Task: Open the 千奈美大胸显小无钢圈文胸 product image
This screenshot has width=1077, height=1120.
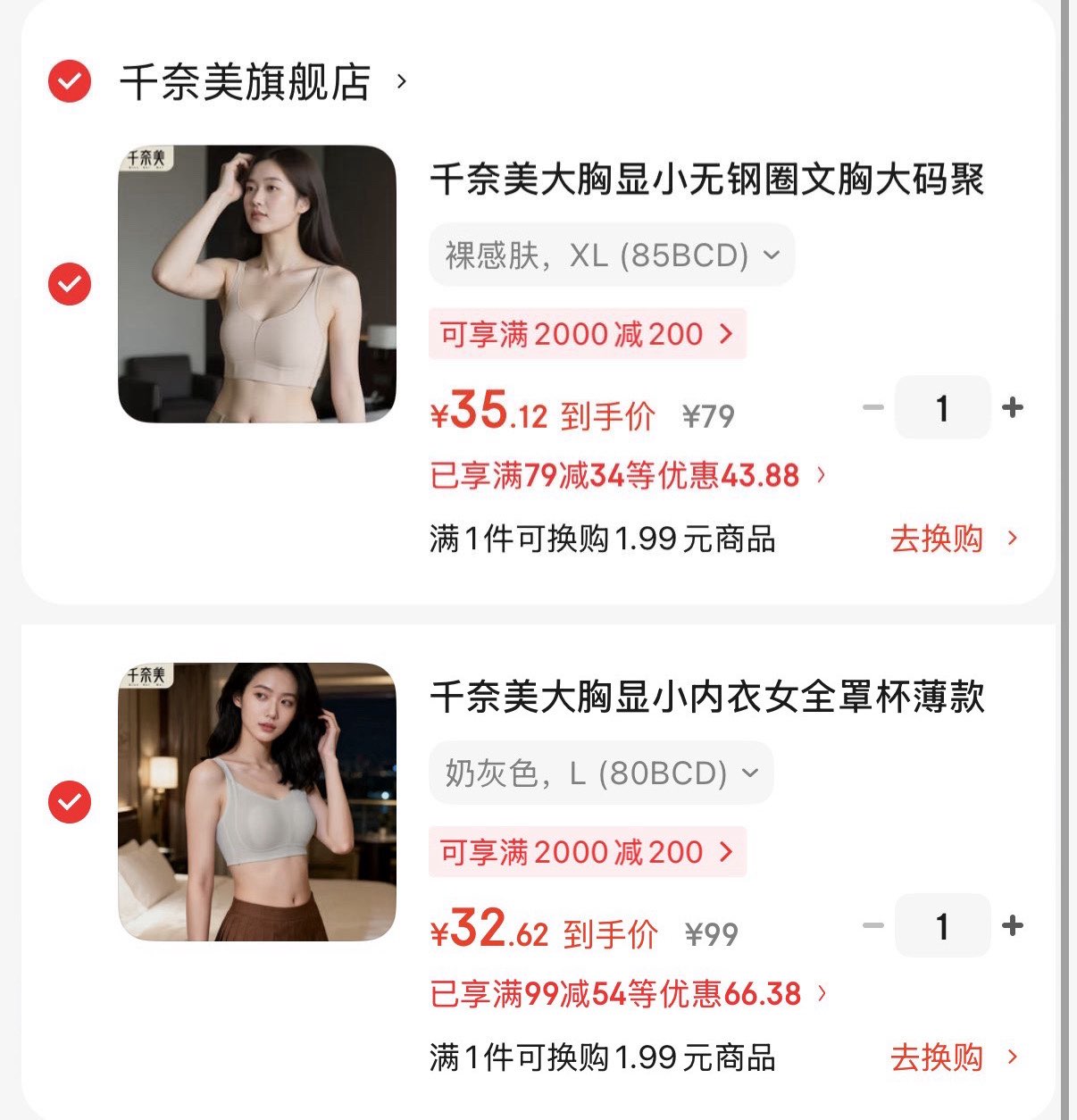Action: [x=257, y=284]
